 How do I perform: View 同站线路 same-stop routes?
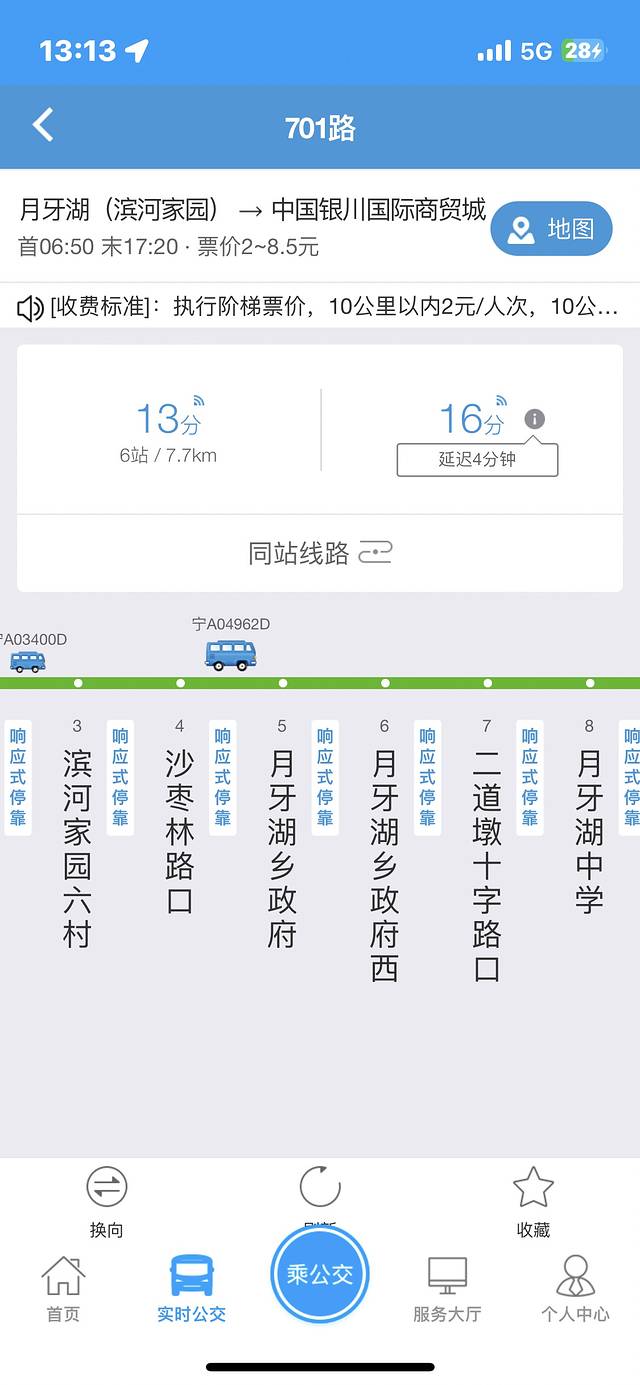[320, 552]
